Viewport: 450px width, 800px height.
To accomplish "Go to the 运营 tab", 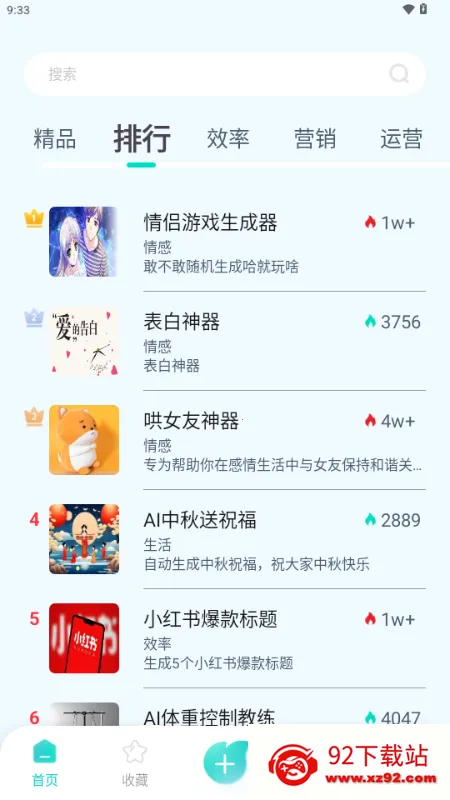I will pyautogui.click(x=402, y=139).
